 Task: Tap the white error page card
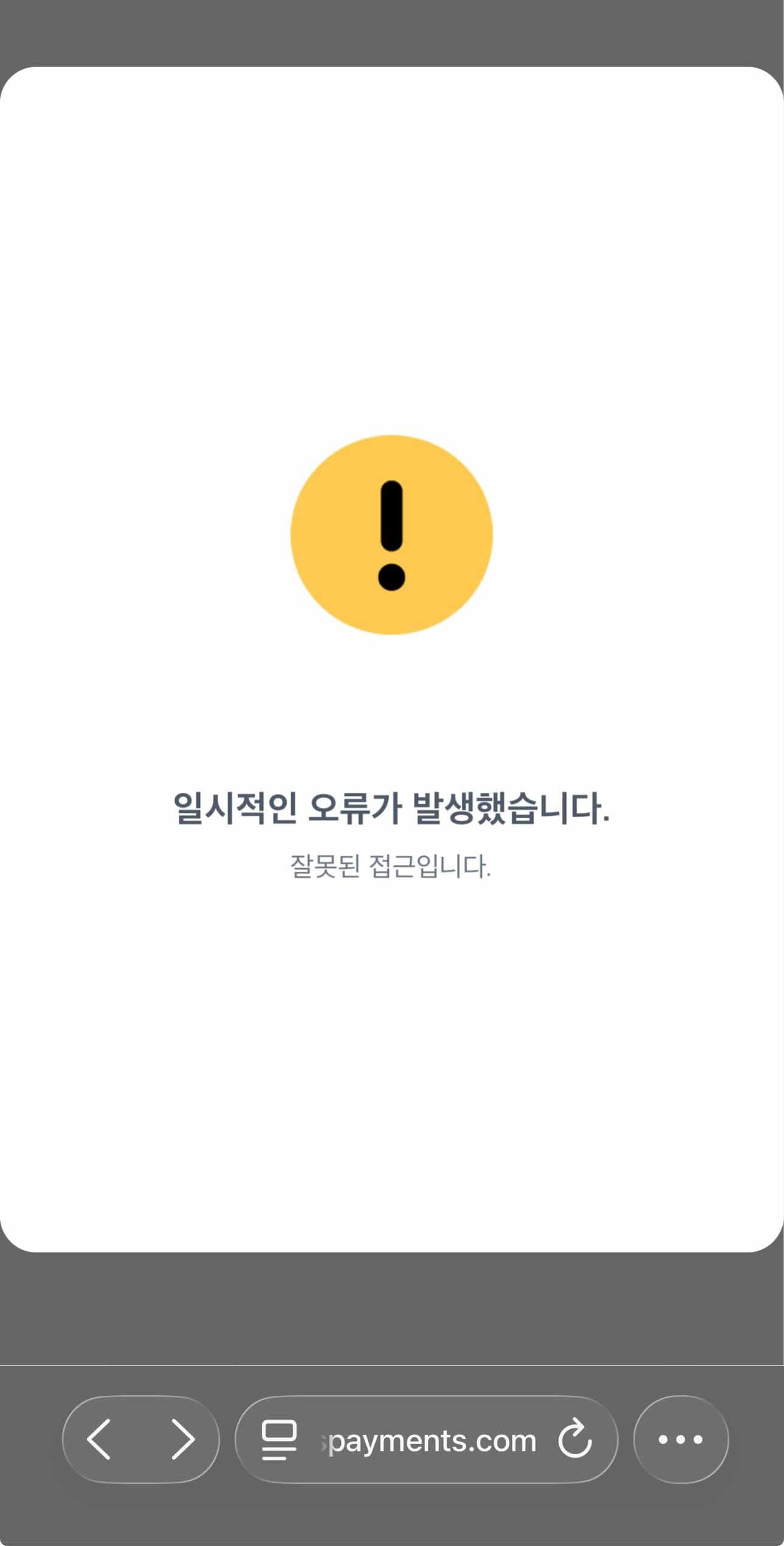tap(392, 1094)
